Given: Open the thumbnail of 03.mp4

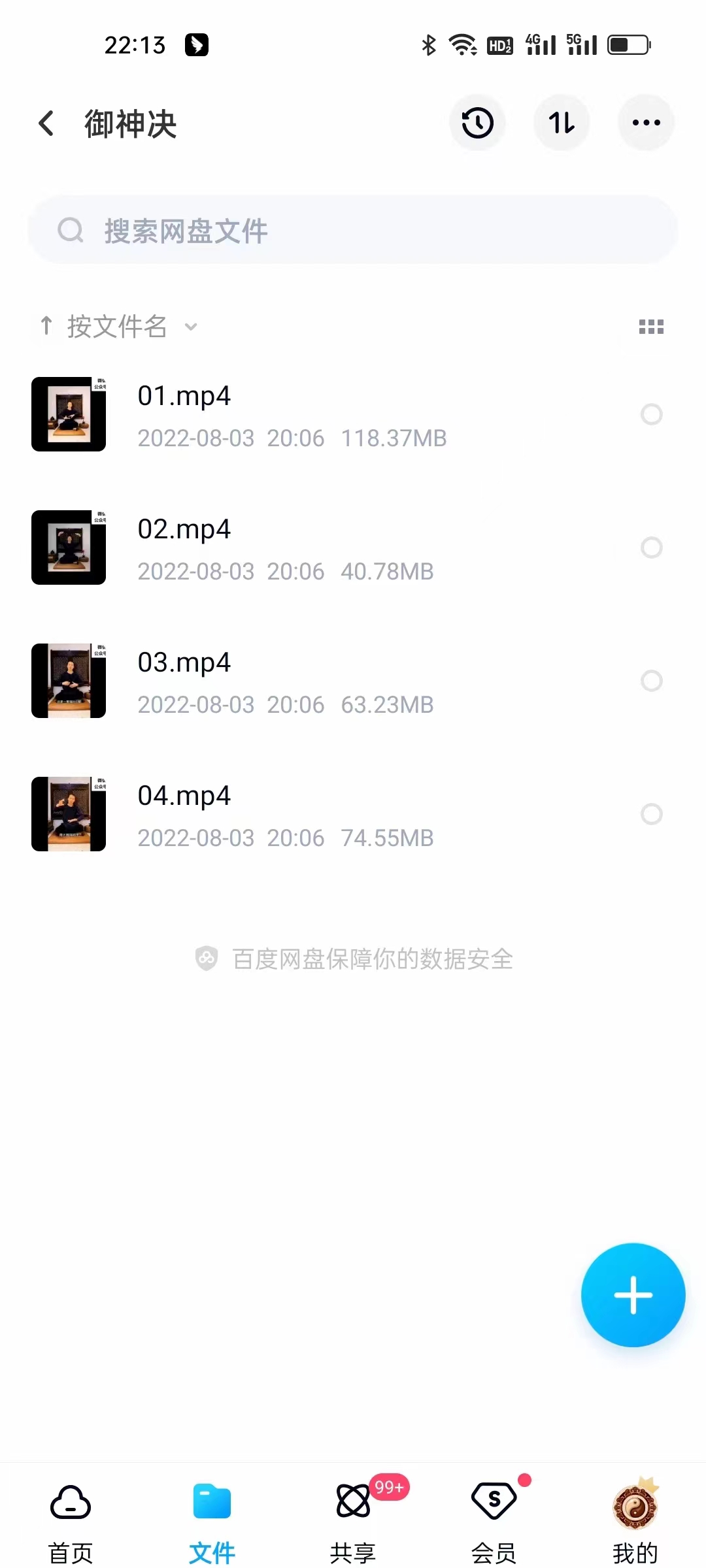Looking at the screenshot, I should (68, 681).
